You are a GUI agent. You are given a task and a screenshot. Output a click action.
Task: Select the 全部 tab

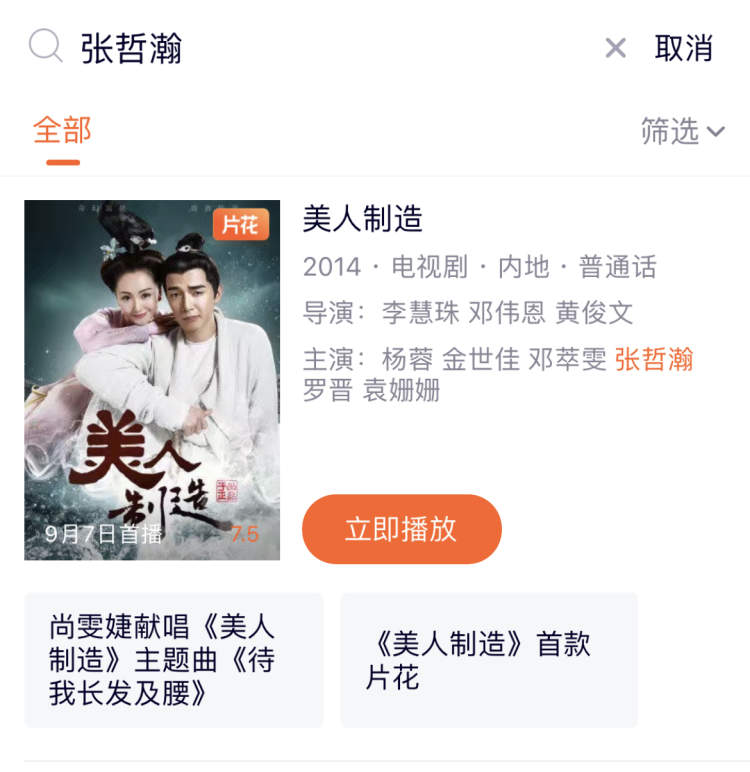click(62, 130)
